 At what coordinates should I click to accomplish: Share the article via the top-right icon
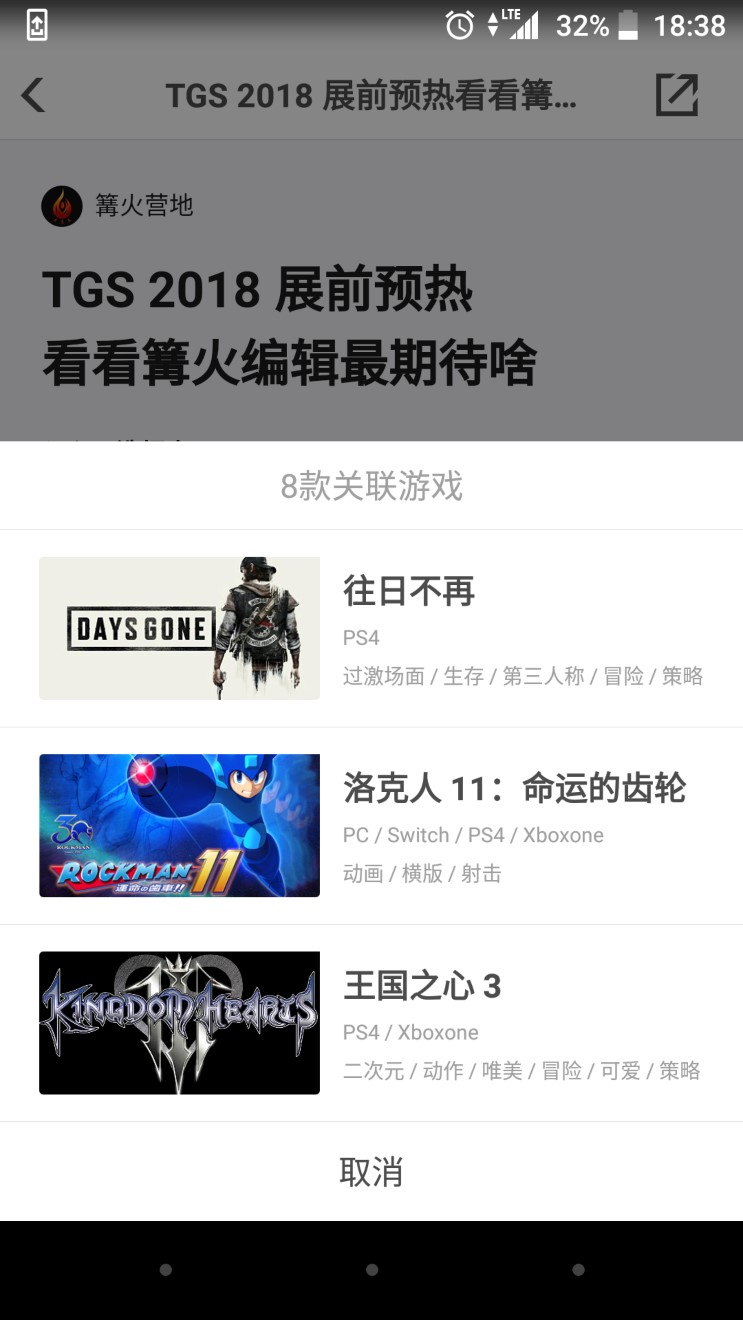click(x=676, y=96)
